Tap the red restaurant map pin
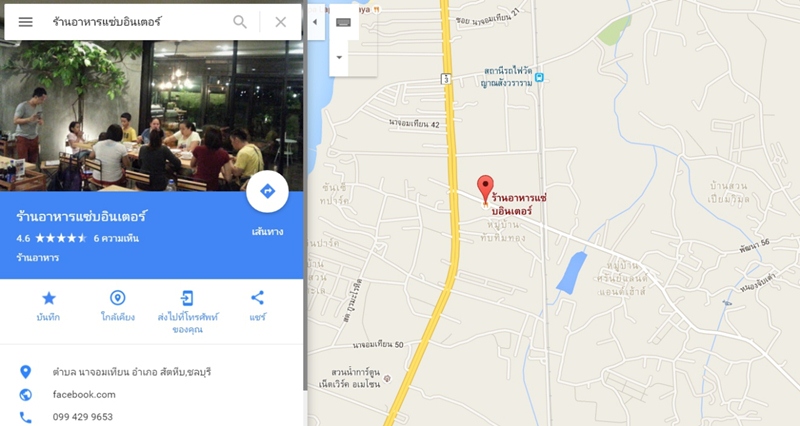Screen dimensions: 800x426 click(x=485, y=187)
